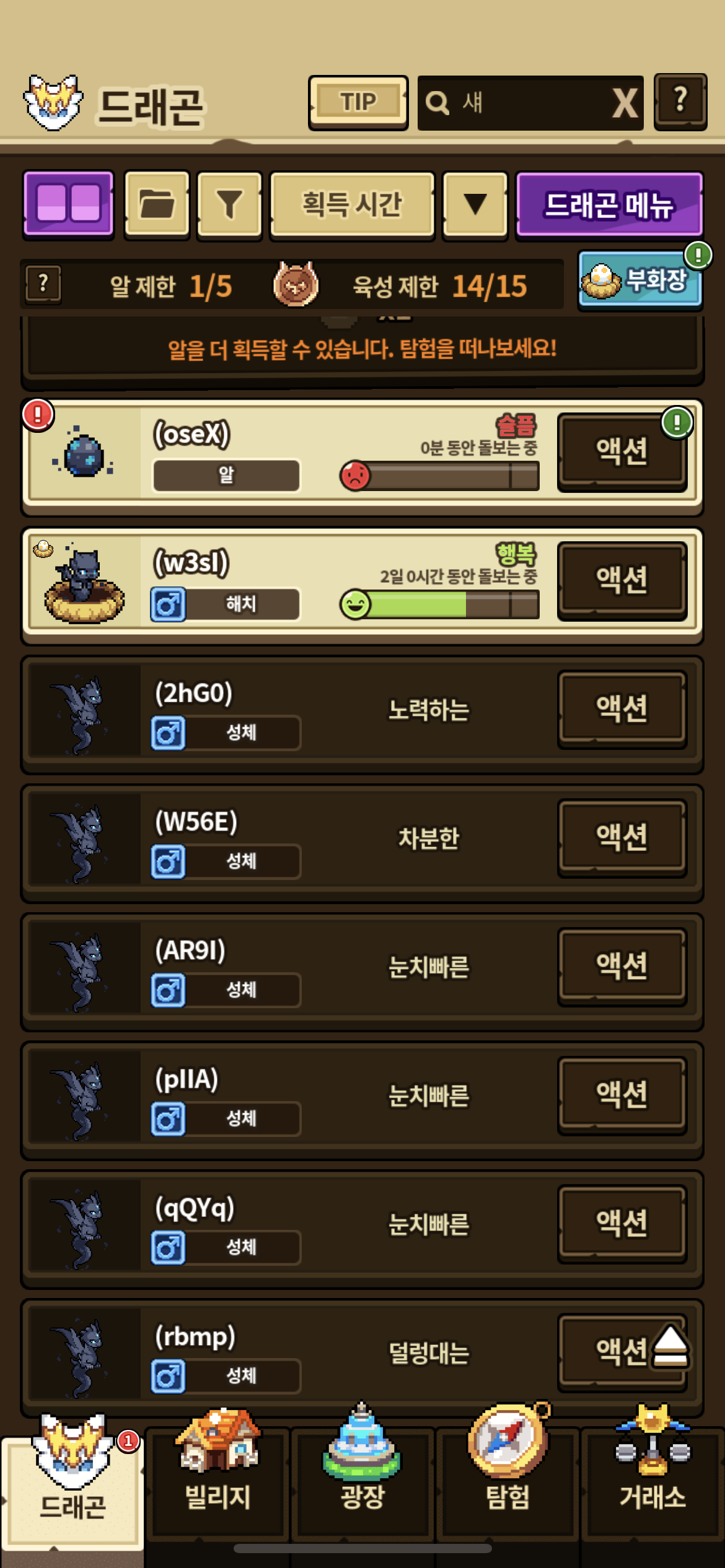Tap 액션 for W56E dragon

[x=622, y=837]
